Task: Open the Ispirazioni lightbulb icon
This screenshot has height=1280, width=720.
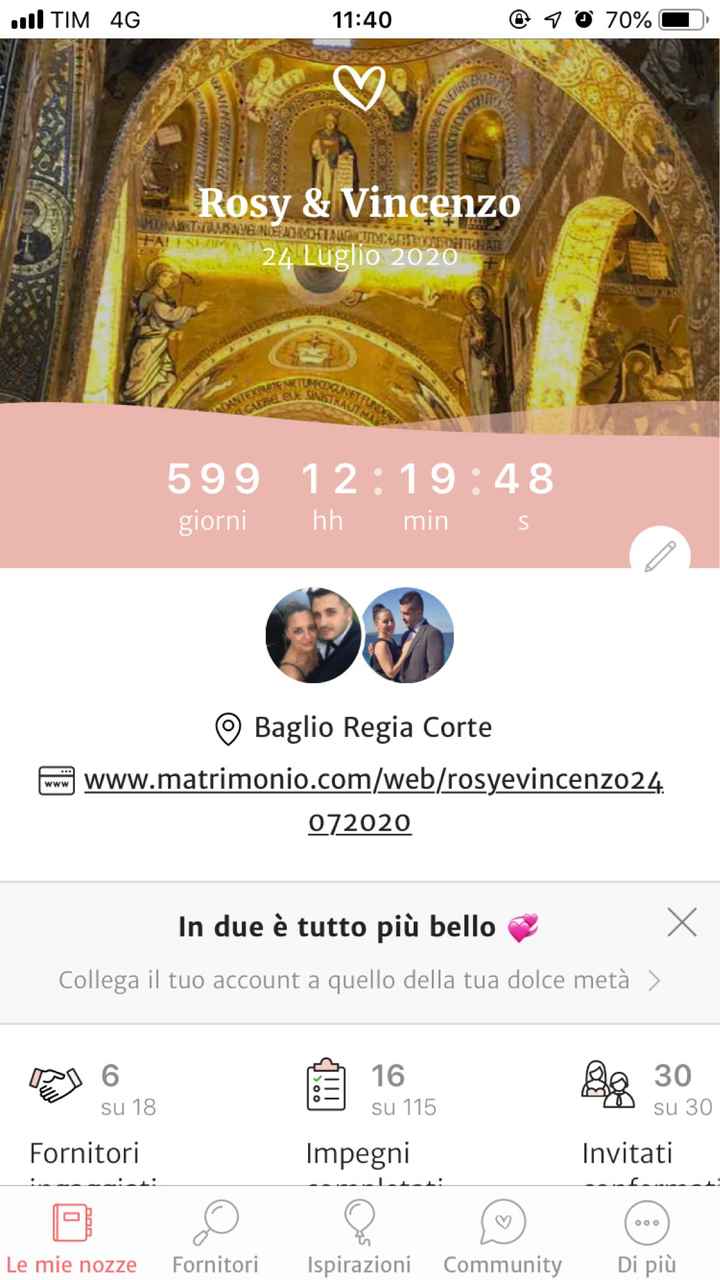Action: pyautogui.click(x=360, y=1221)
